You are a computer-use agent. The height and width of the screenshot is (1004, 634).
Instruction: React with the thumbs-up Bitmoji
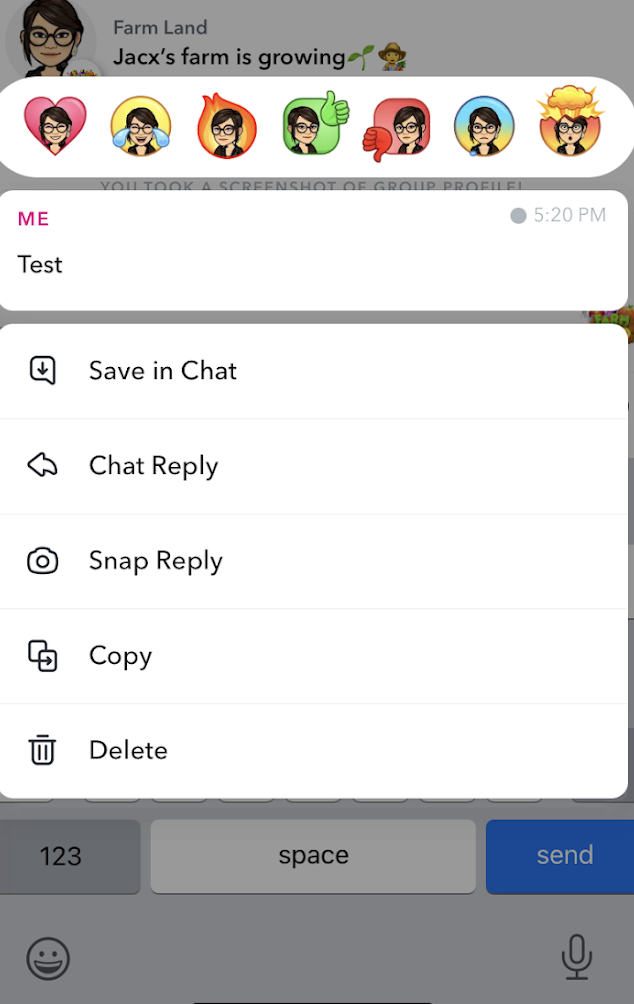click(x=314, y=127)
